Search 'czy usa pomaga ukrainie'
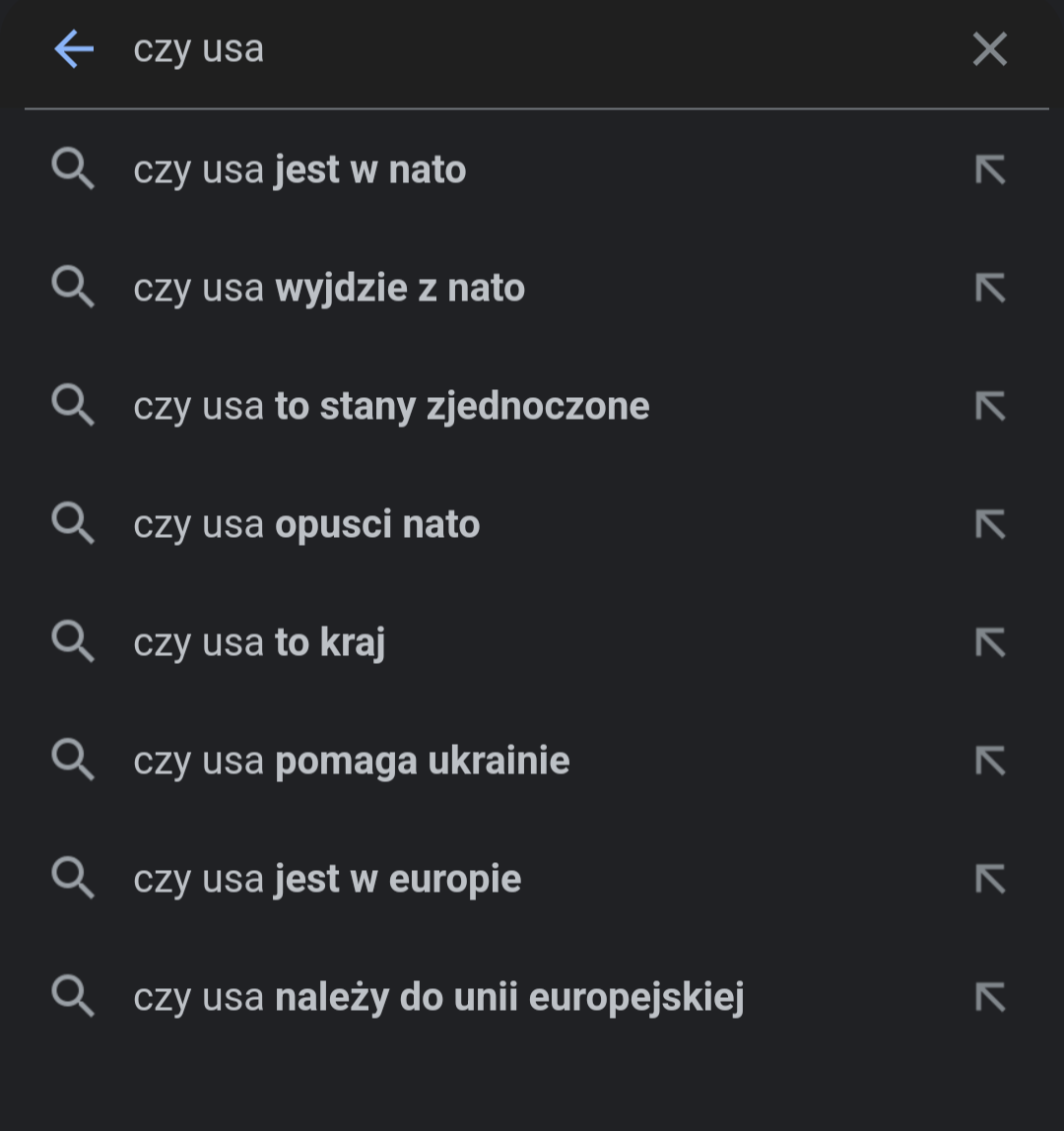 tap(352, 762)
